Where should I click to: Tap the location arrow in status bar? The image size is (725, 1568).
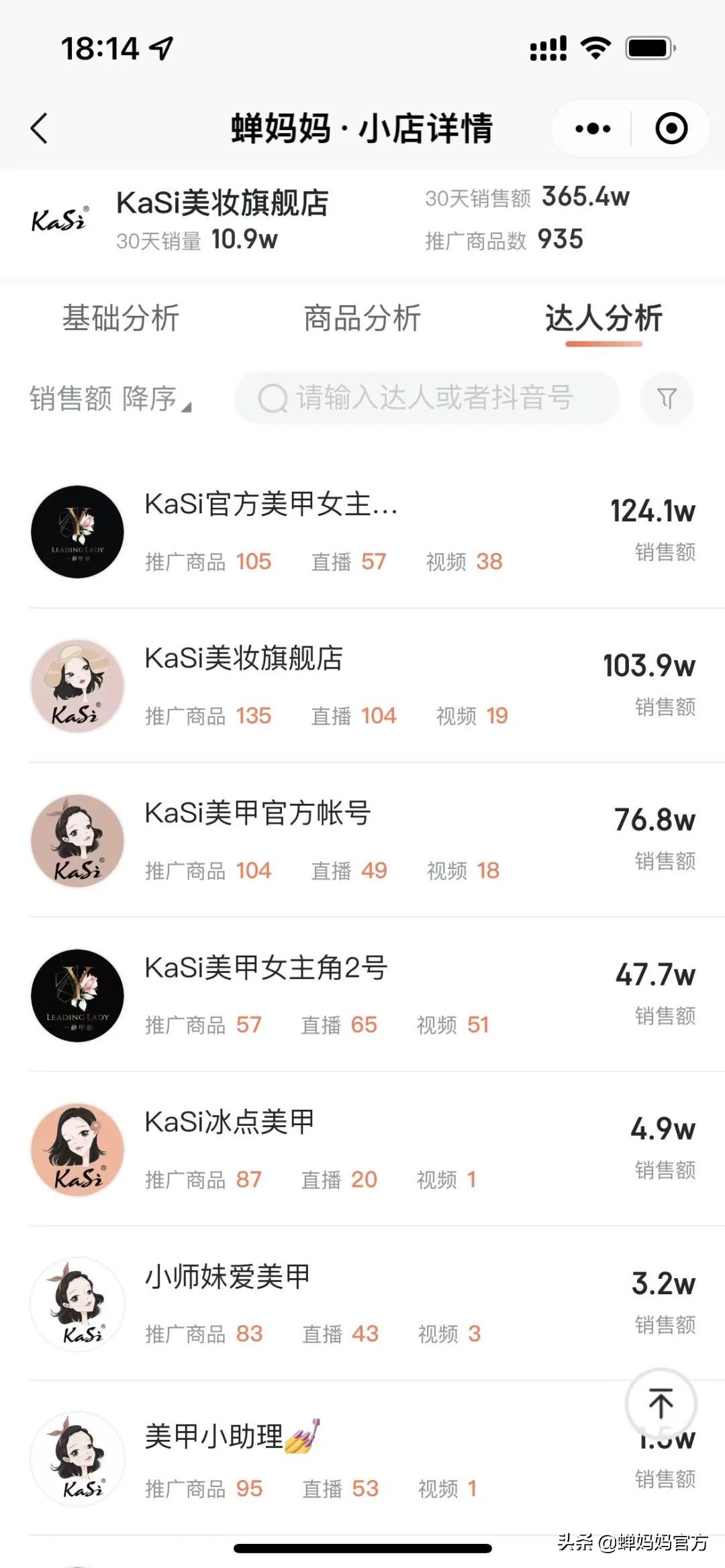point(160,47)
